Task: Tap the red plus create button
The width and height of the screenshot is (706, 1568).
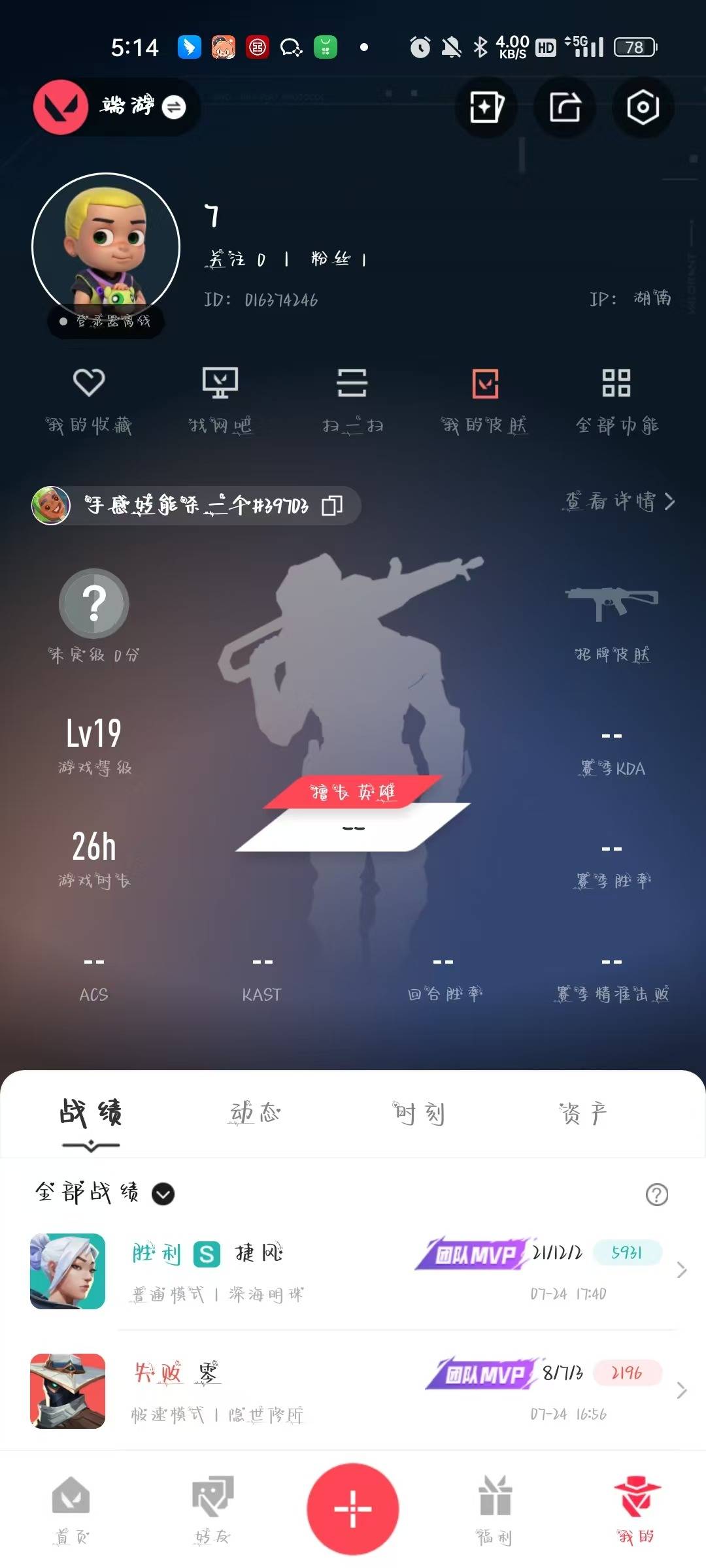Action: pos(353,1509)
